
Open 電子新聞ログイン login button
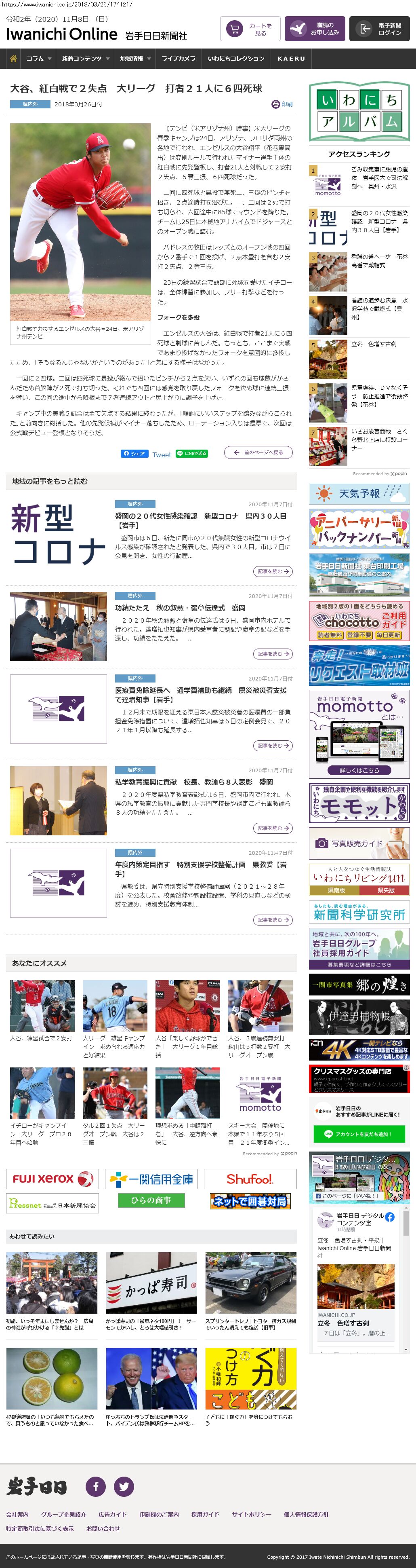(381, 29)
